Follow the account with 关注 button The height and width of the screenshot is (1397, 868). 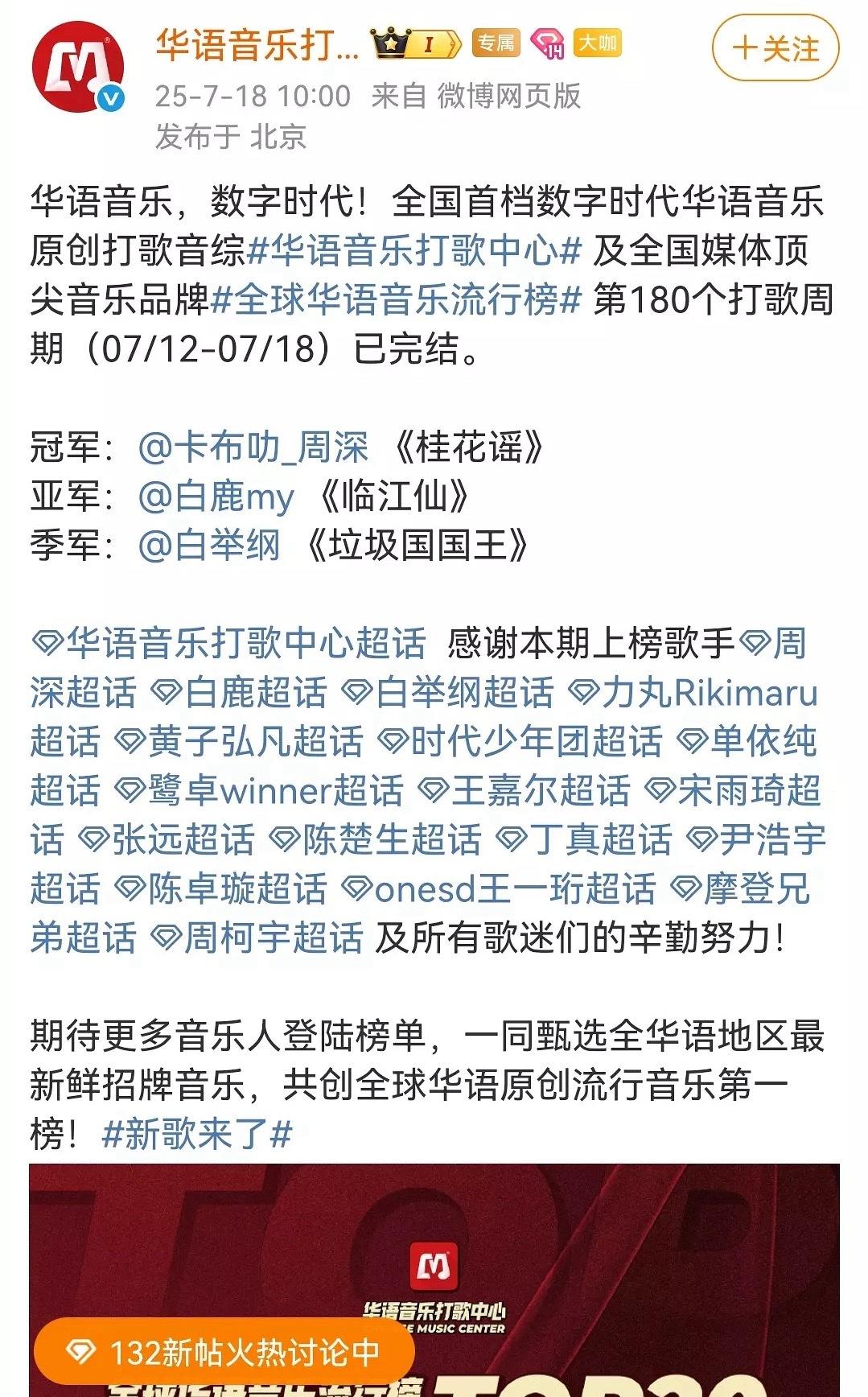(x=775, y=48)
